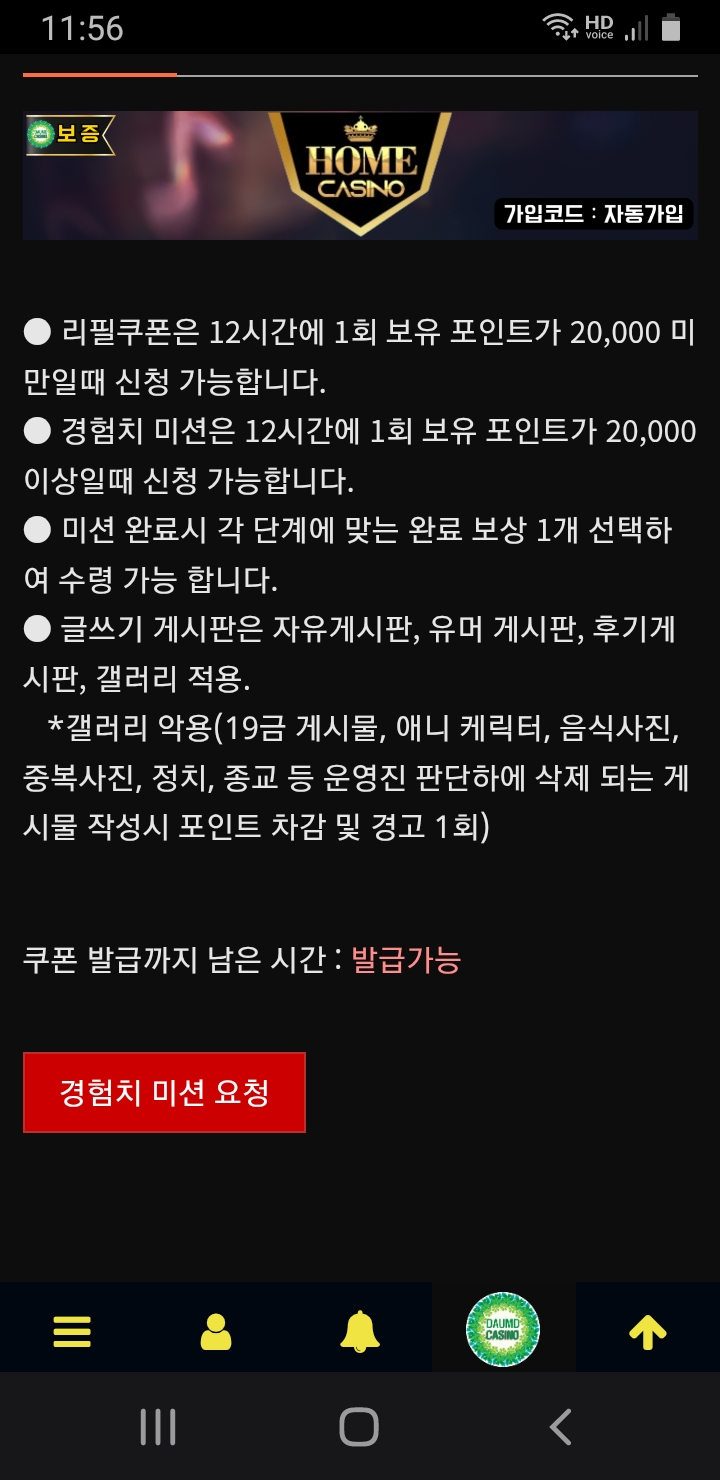
Task: Open the user profile icon
Action: coord(216,1331)
